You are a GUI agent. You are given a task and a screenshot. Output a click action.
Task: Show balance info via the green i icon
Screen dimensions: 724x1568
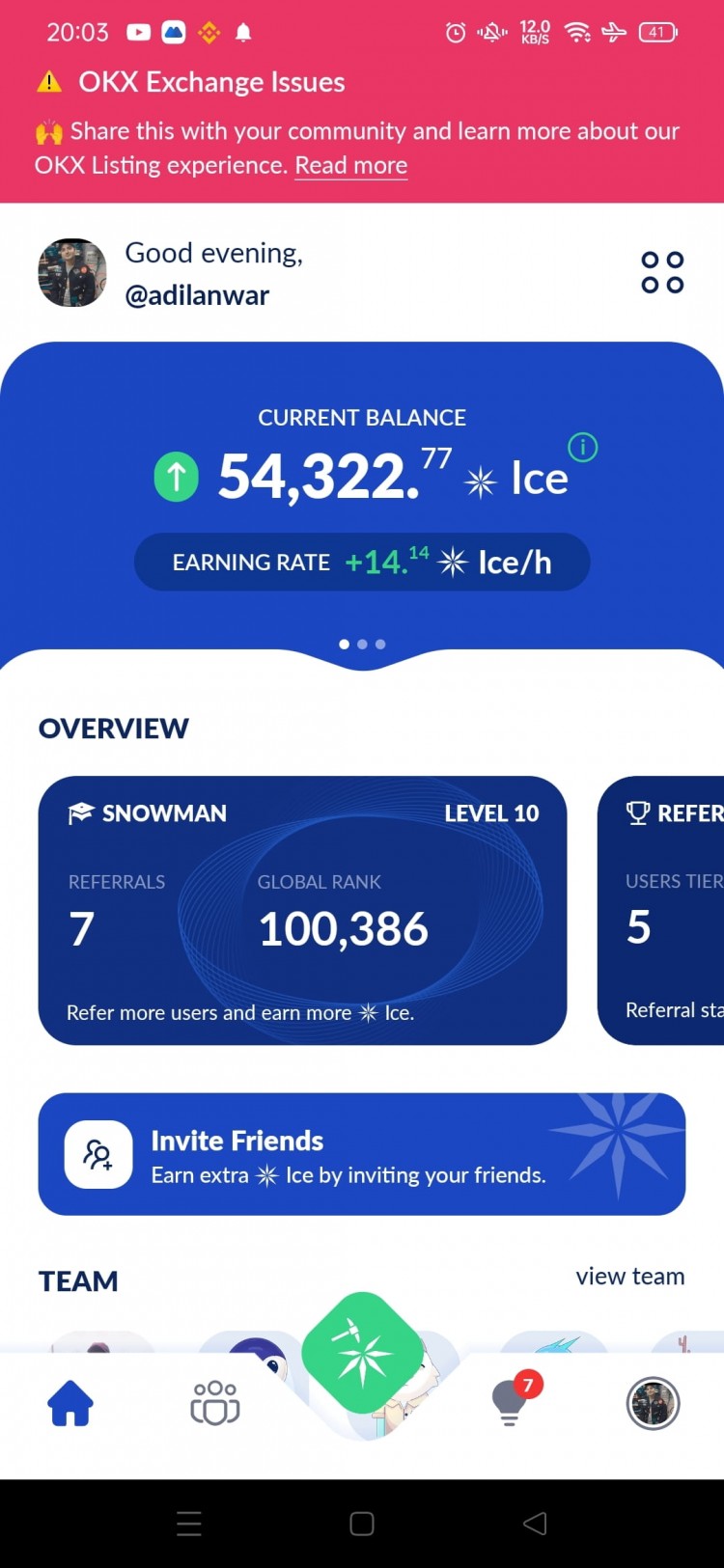pyautogui.click(x=583, y=448)
